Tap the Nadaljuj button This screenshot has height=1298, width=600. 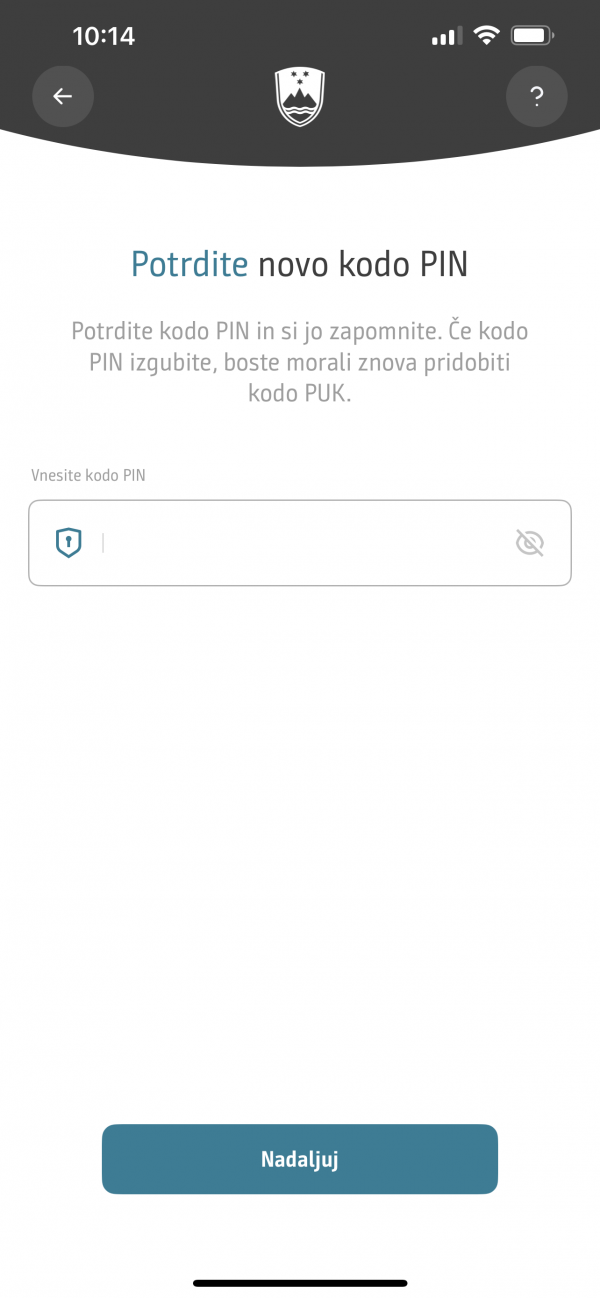(x=300, y=1159)
